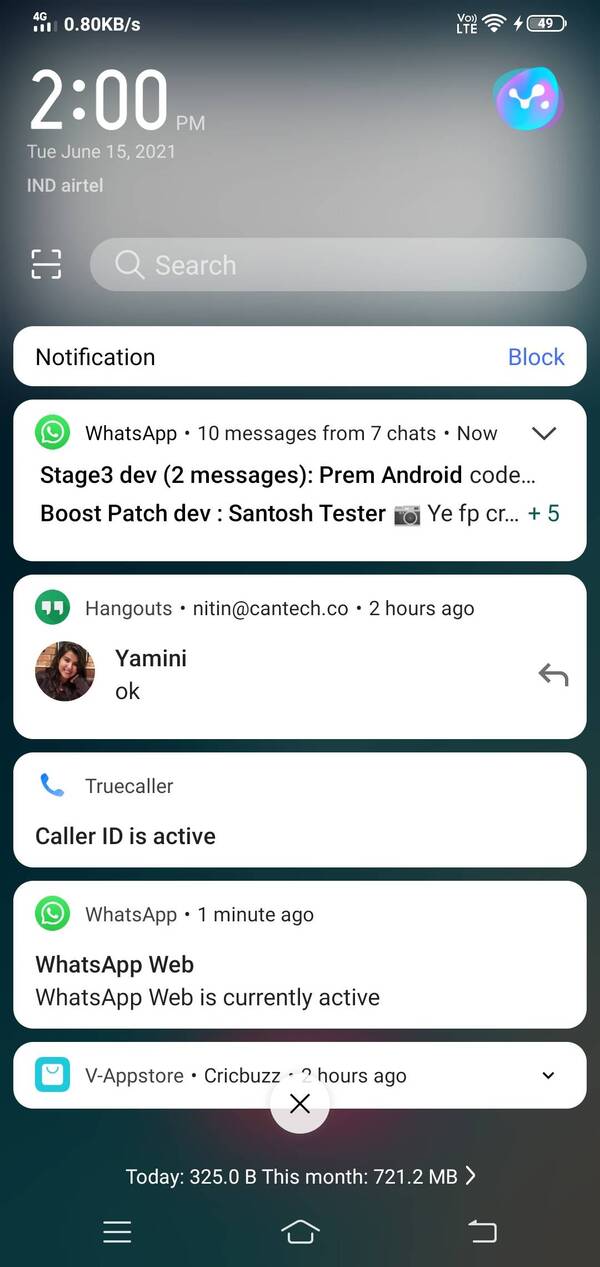Viewport: 600px width, 1267px height.
Task: Open the Hangouts notification from Yamini
Action: (280, 675)
